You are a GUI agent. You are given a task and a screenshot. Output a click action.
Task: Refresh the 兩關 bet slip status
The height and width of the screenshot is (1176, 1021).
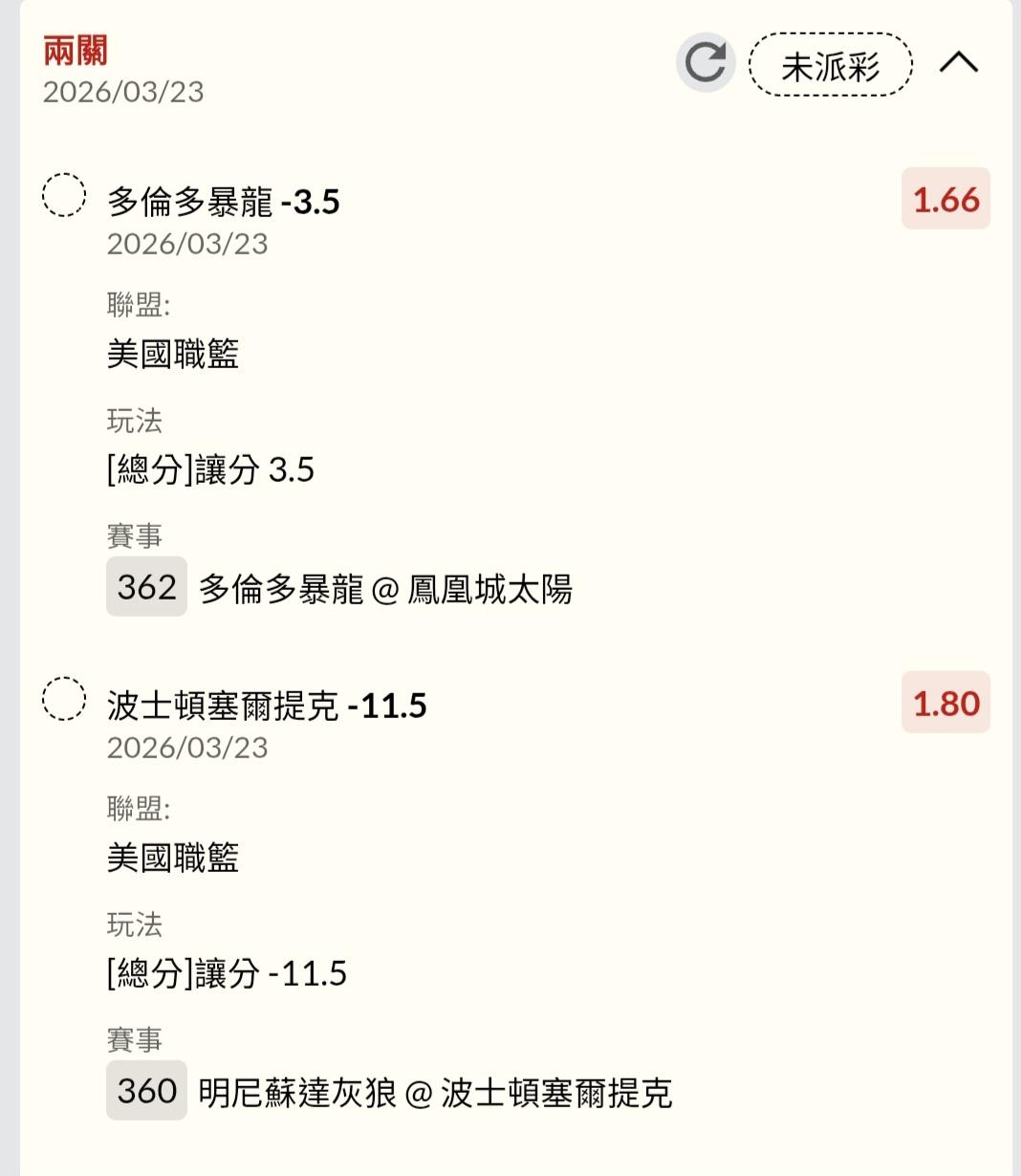click(x=706, y=63)
